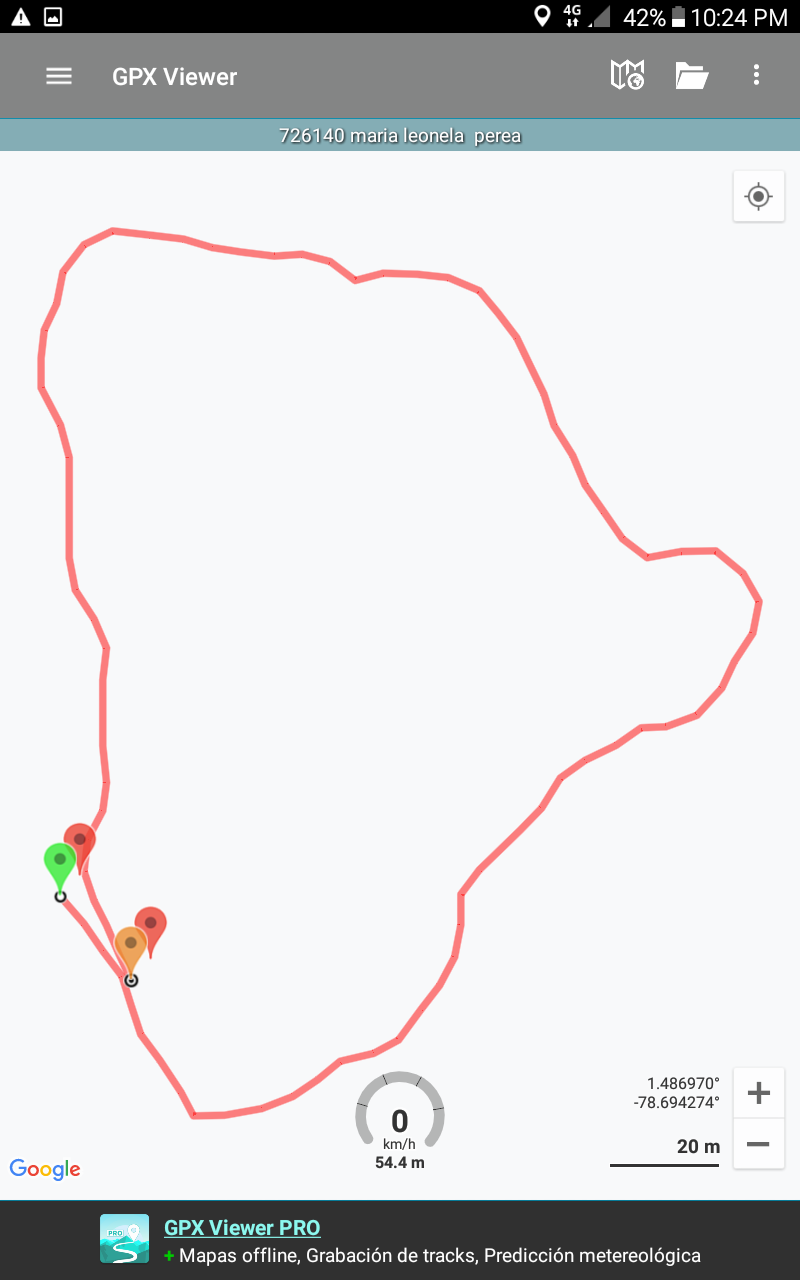Open the GPX Viewer PRO ad link
800x1280 pixels.
[x=242, y=1228]
